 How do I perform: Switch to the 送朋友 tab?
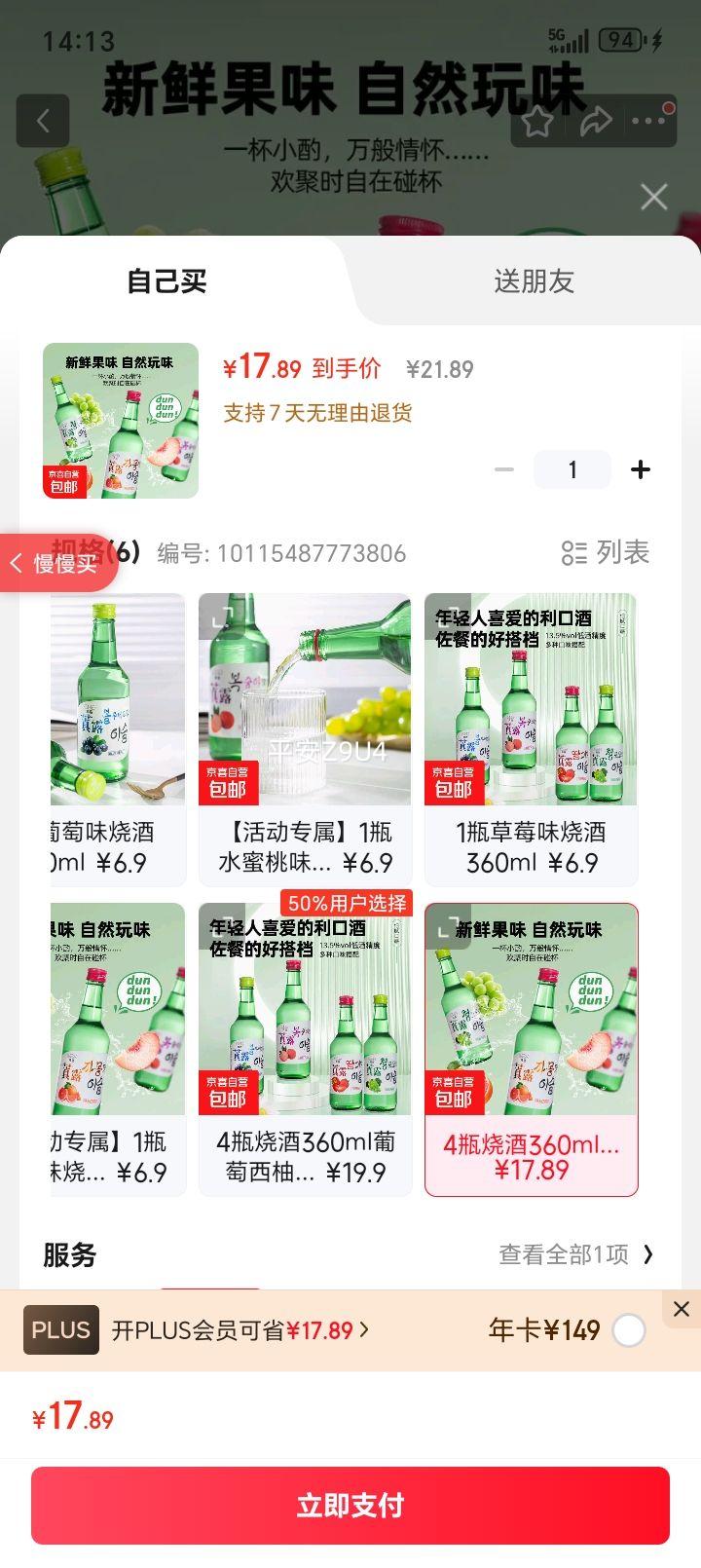(x=535, y=281)
